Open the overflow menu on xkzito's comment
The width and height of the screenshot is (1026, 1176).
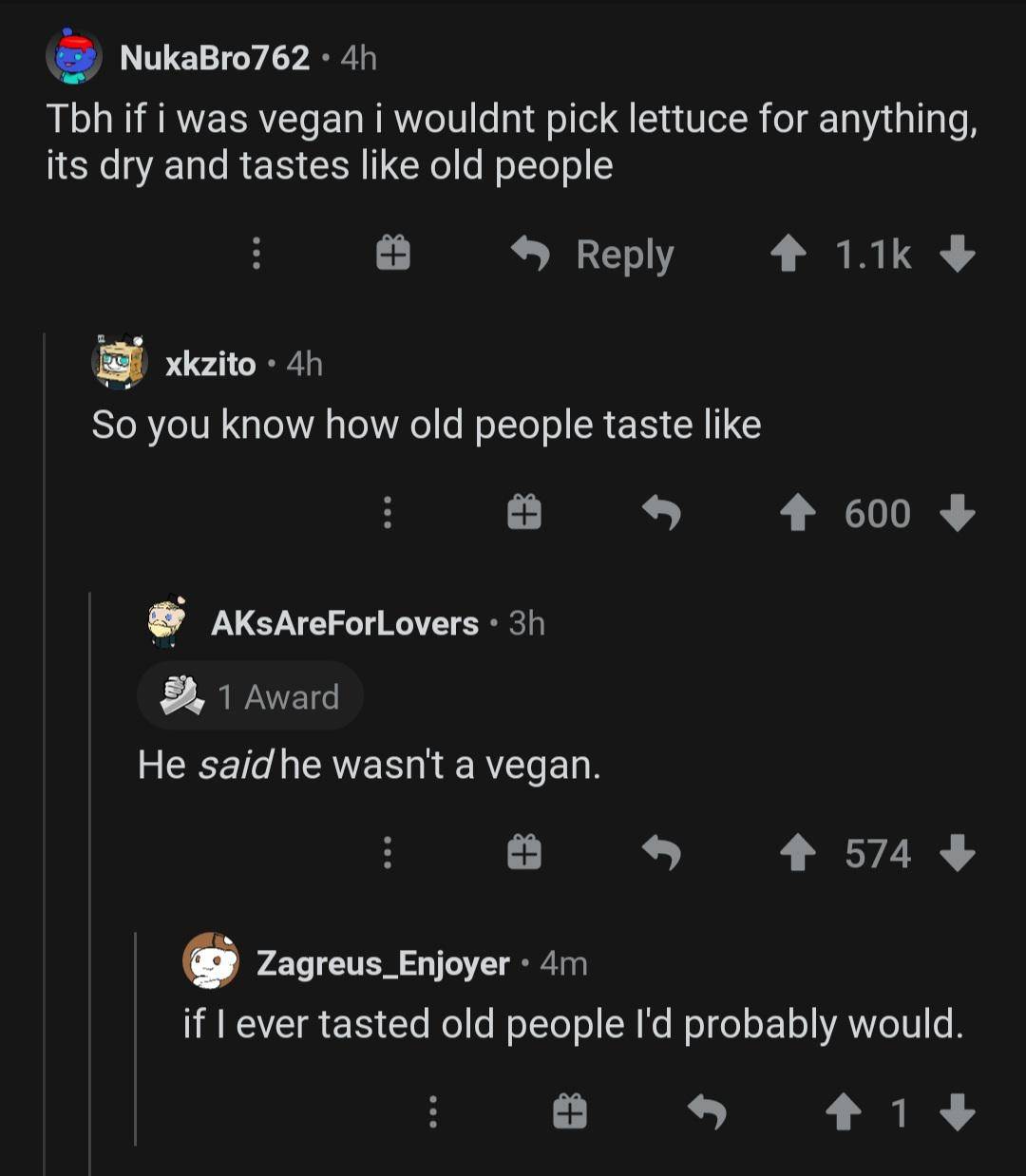tap(386, 512)
